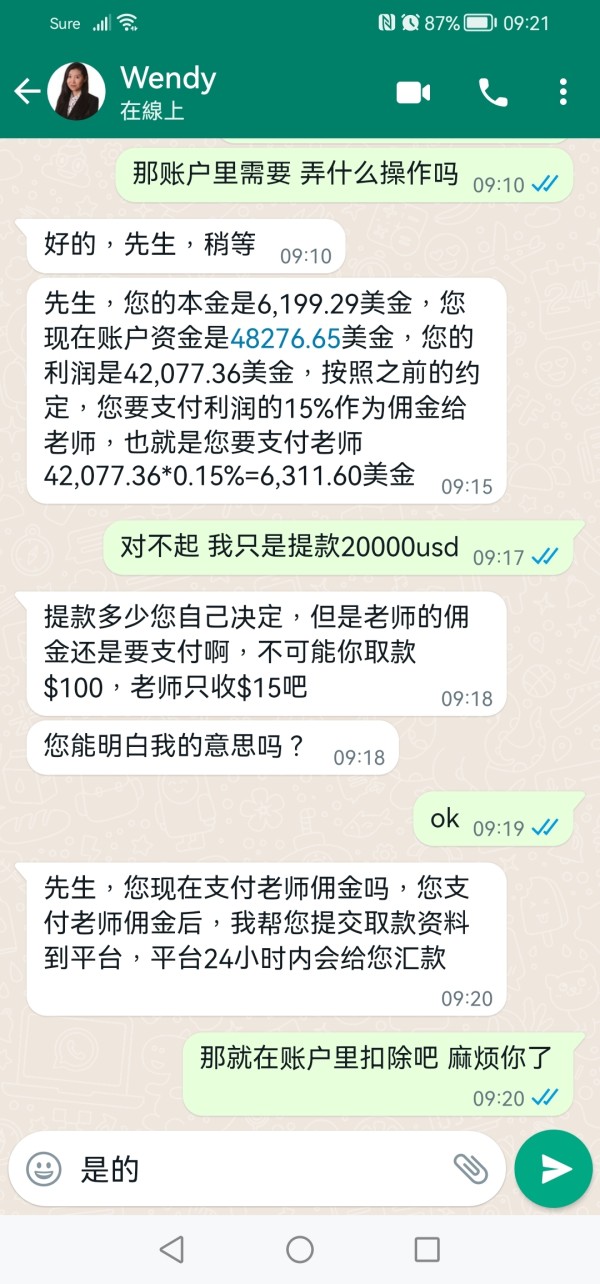
Task: Open recent apps from the navigation bar
Action: click(x=427, y=1249)
